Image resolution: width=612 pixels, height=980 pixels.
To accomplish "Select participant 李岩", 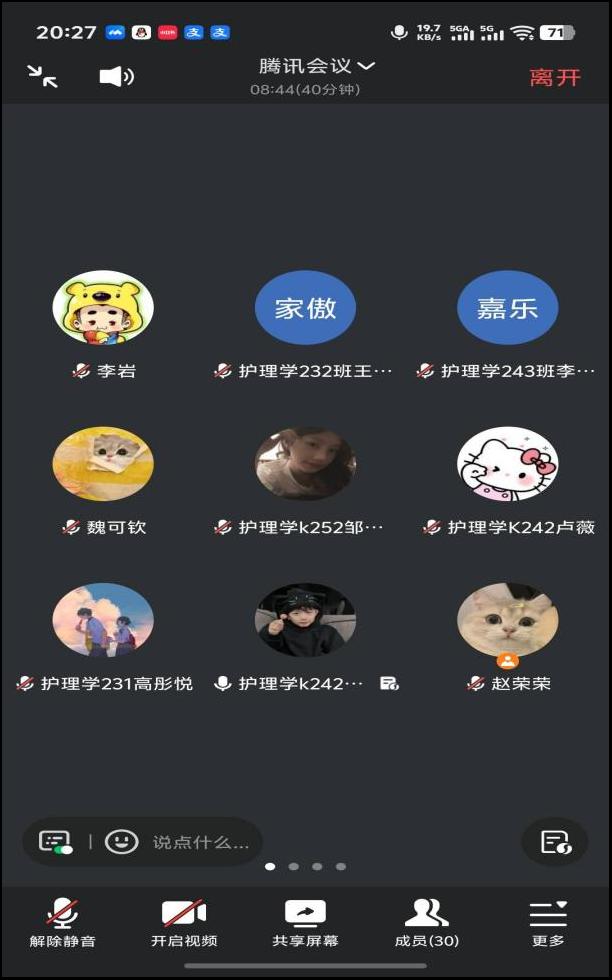I will click(103, 309).
